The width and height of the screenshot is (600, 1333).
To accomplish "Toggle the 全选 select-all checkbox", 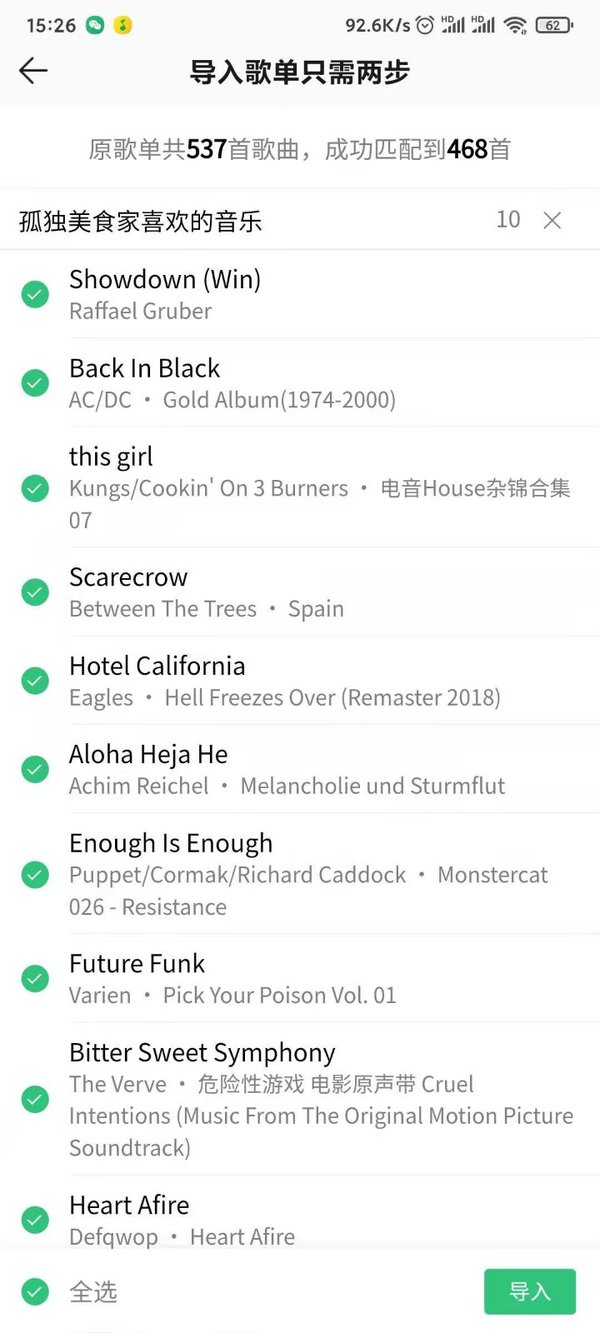I will [35, 1291].
